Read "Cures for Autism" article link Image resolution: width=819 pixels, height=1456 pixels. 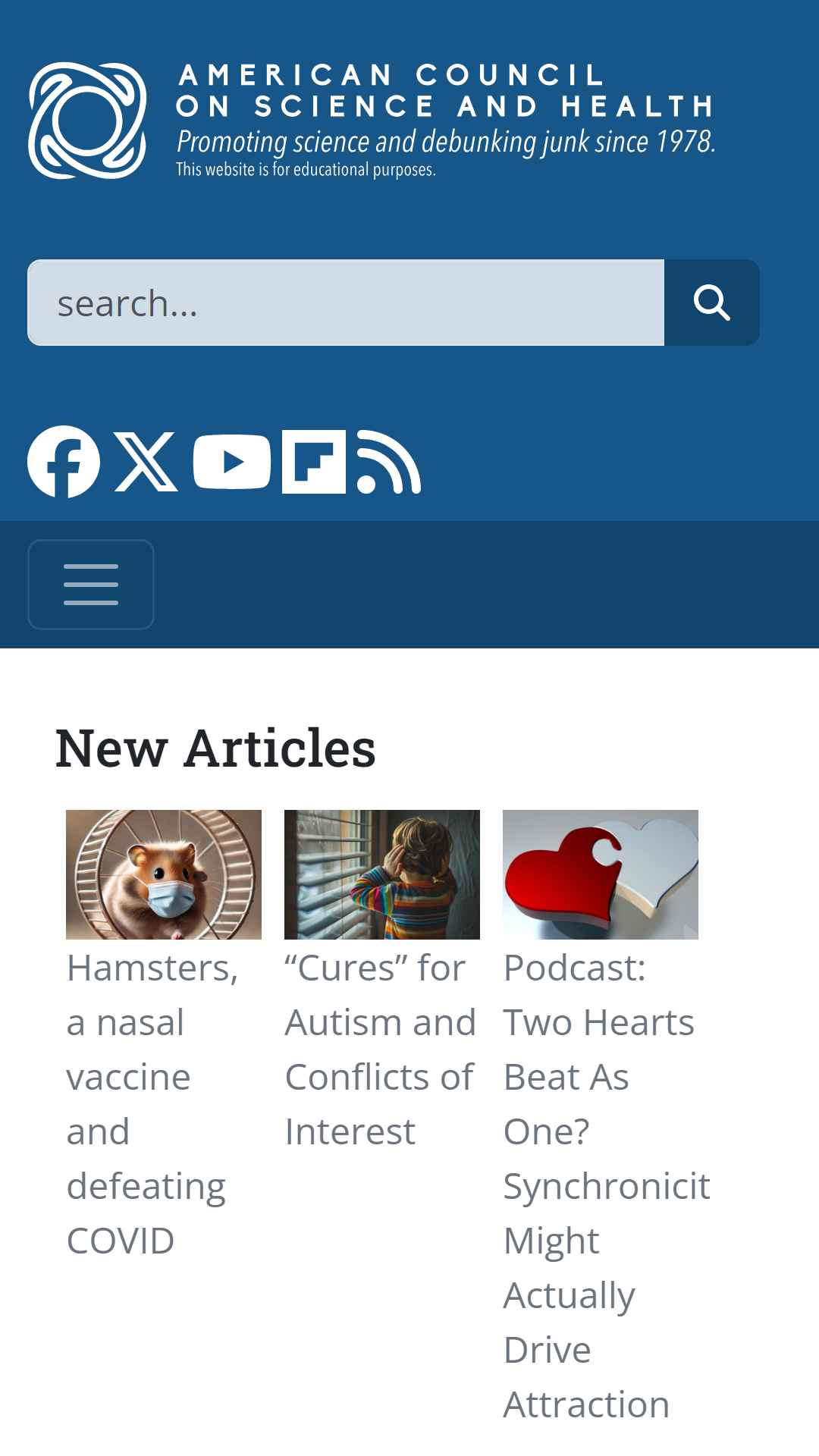coord(380,1050)
